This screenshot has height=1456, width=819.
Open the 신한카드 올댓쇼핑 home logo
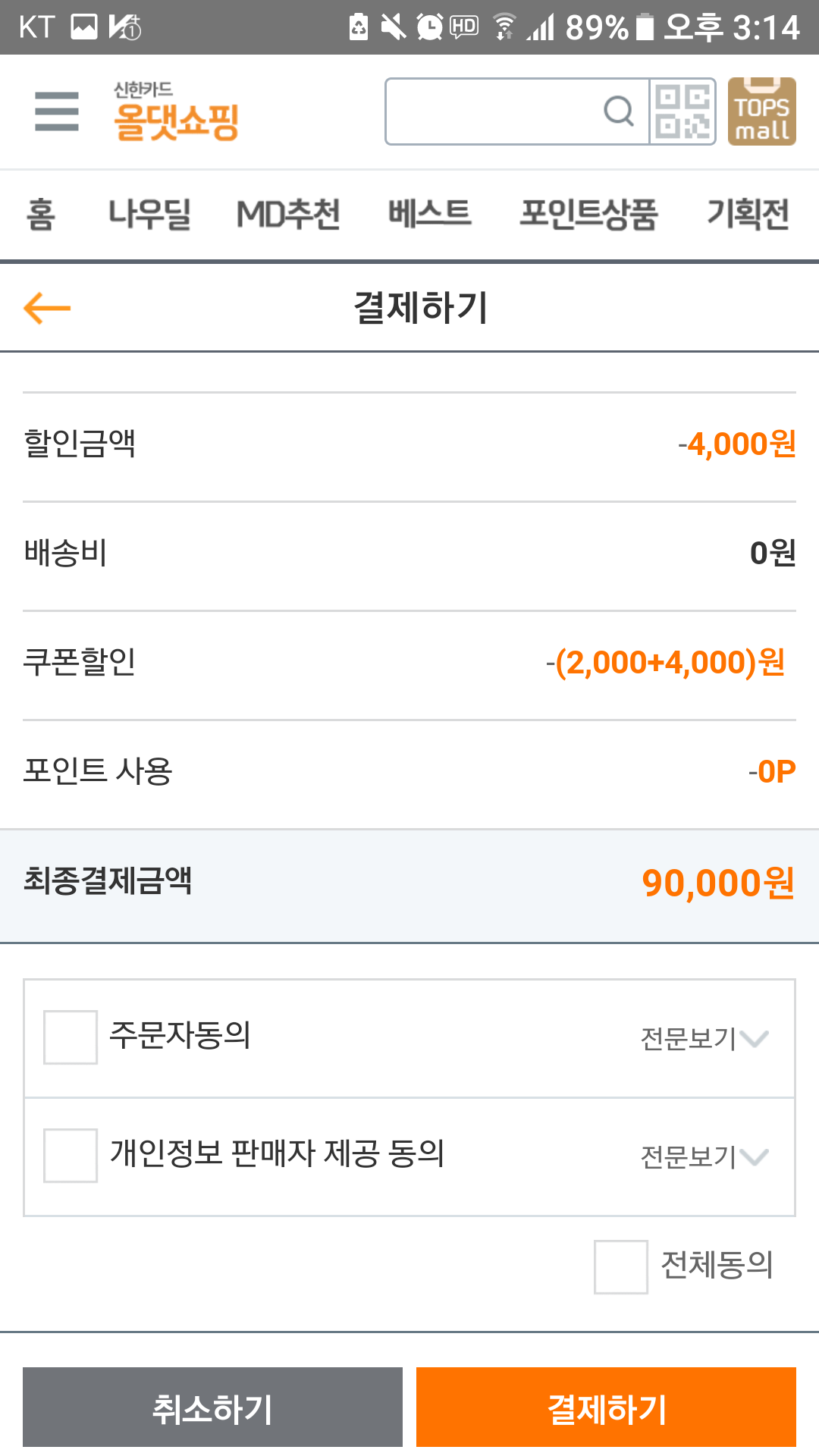176,112
